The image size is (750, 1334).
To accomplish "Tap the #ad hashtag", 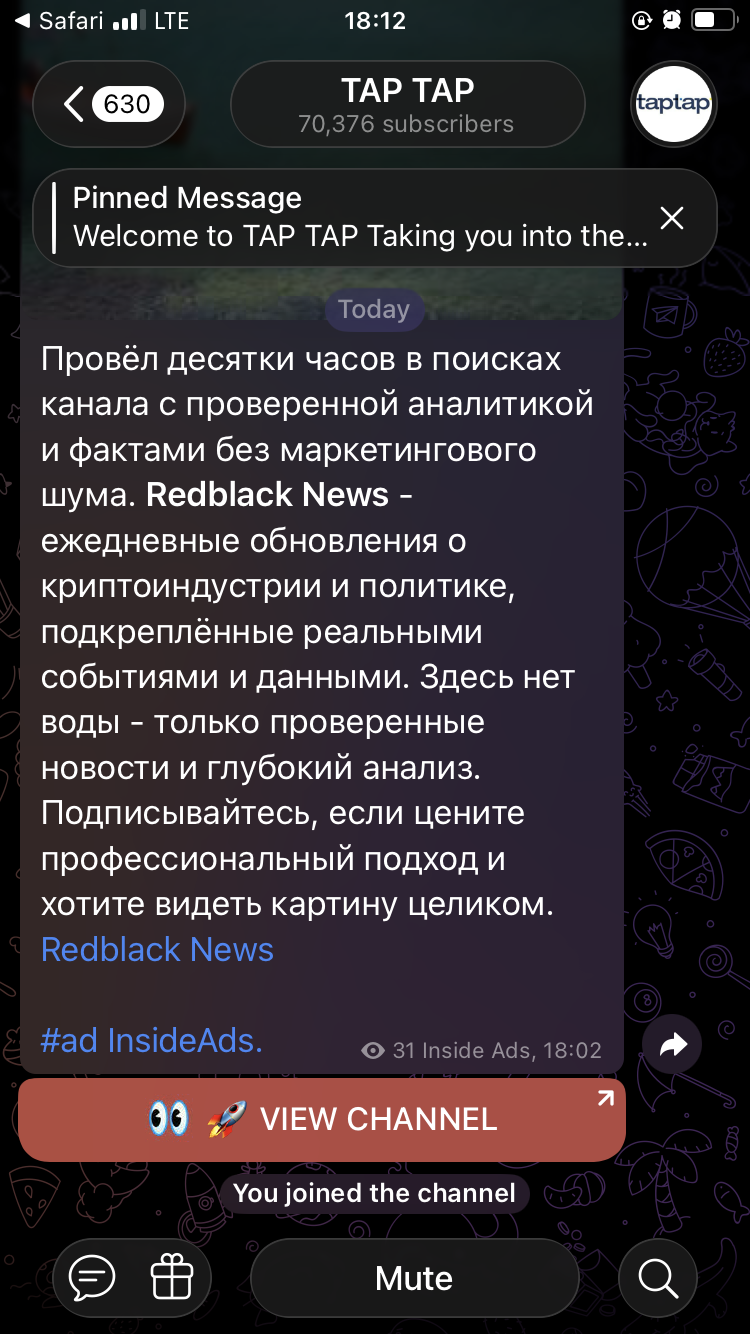I will point(69,1041).
